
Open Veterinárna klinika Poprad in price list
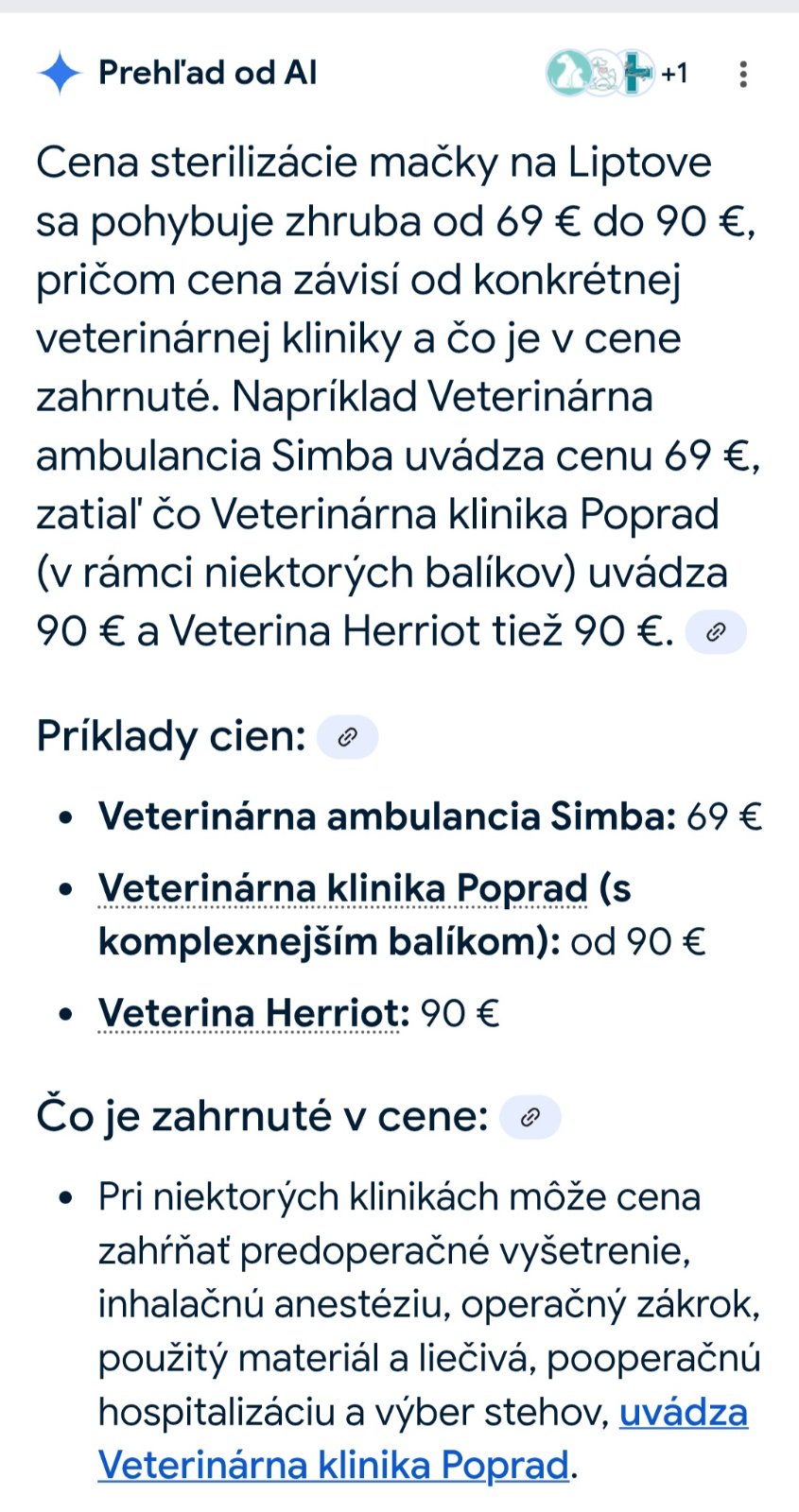(x=342, y=888)
